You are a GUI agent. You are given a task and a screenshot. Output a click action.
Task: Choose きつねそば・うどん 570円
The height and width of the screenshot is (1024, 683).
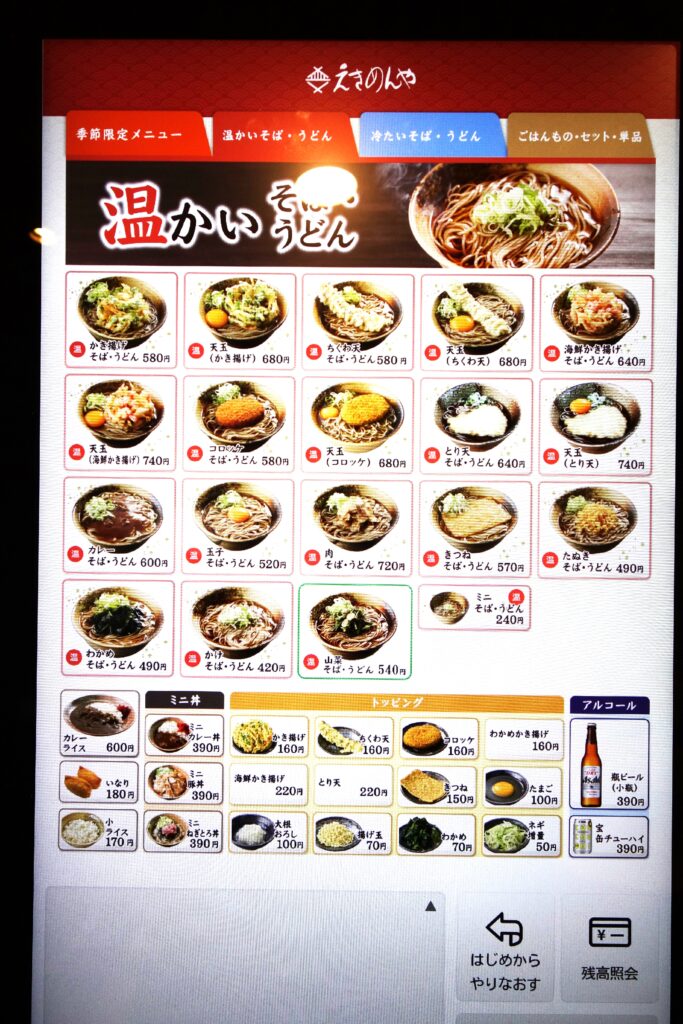475,526
